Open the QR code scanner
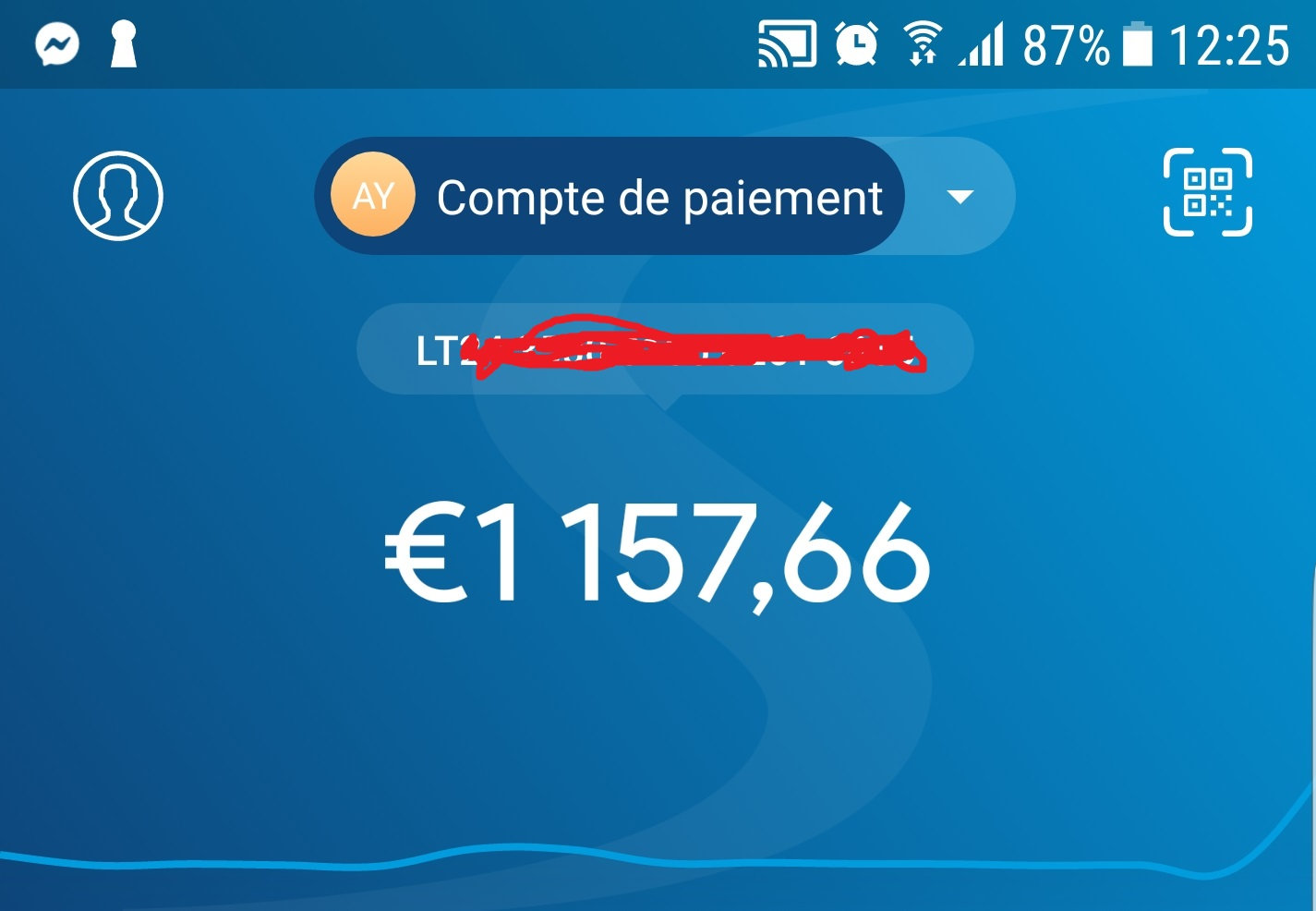This screenshot has width=1316, height=911. pos(1207,192)
